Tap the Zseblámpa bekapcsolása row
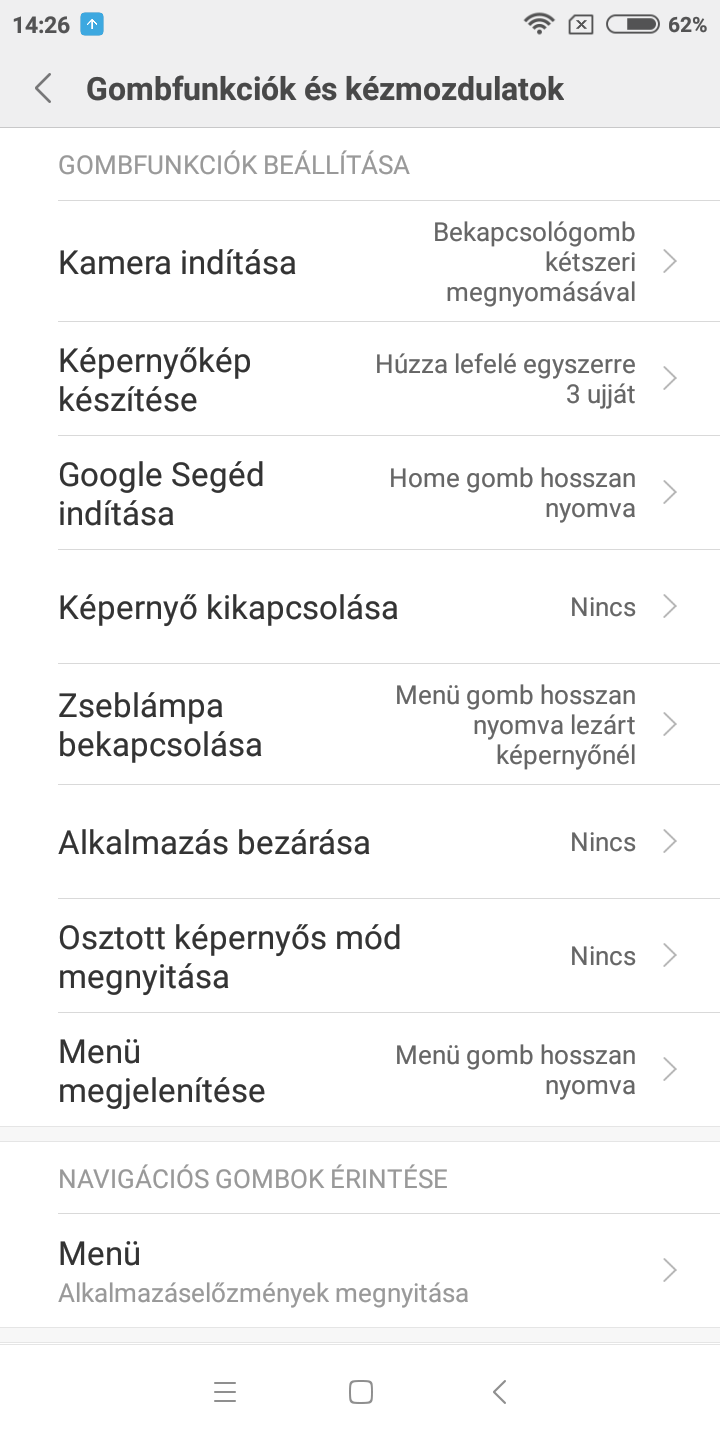This screenshot has width=720, height=1440. [x=360, y=724]
